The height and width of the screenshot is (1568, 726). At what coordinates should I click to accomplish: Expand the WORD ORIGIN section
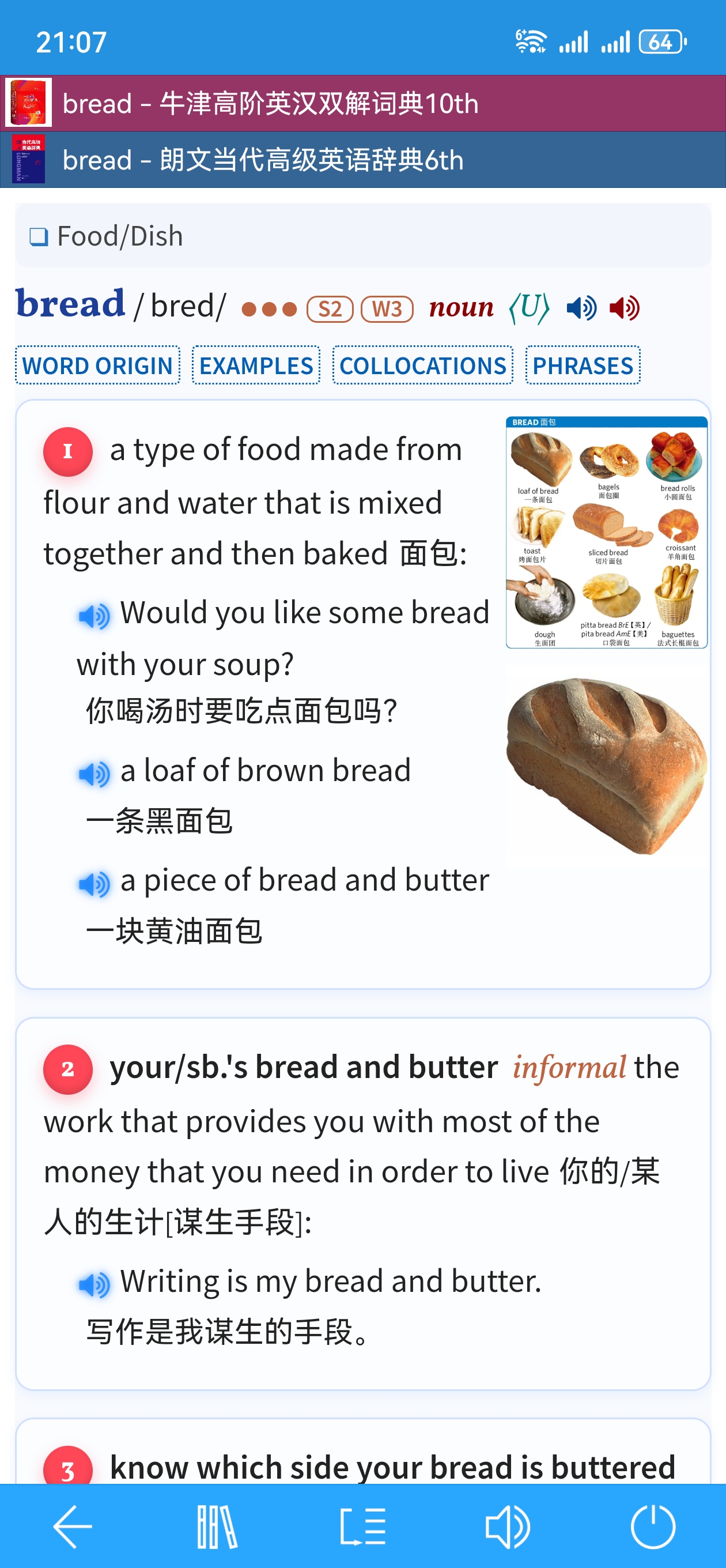tap(97, 365)
